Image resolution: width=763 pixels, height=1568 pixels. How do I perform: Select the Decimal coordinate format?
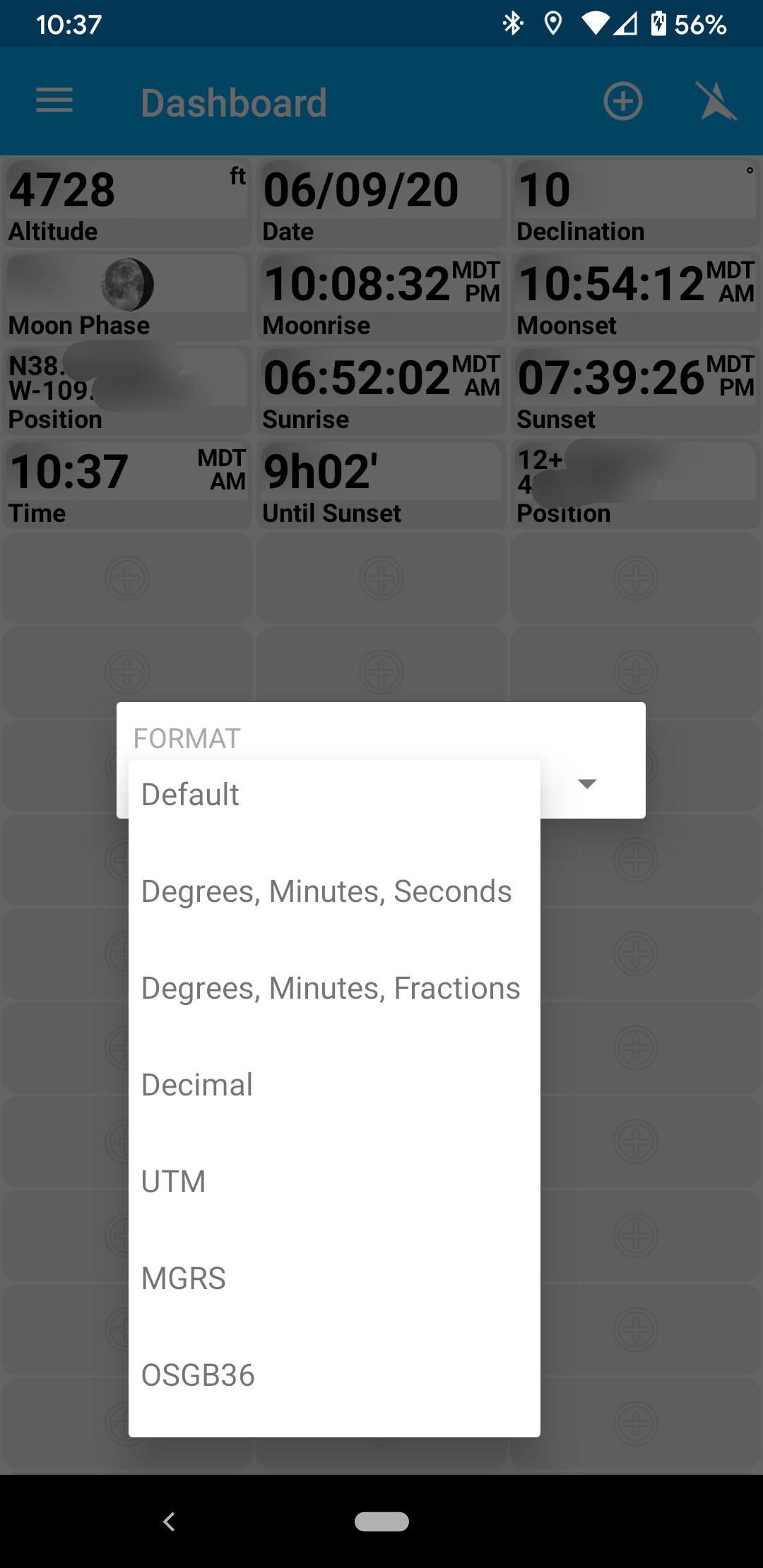pyautogui.click(x=196, y=1084)
